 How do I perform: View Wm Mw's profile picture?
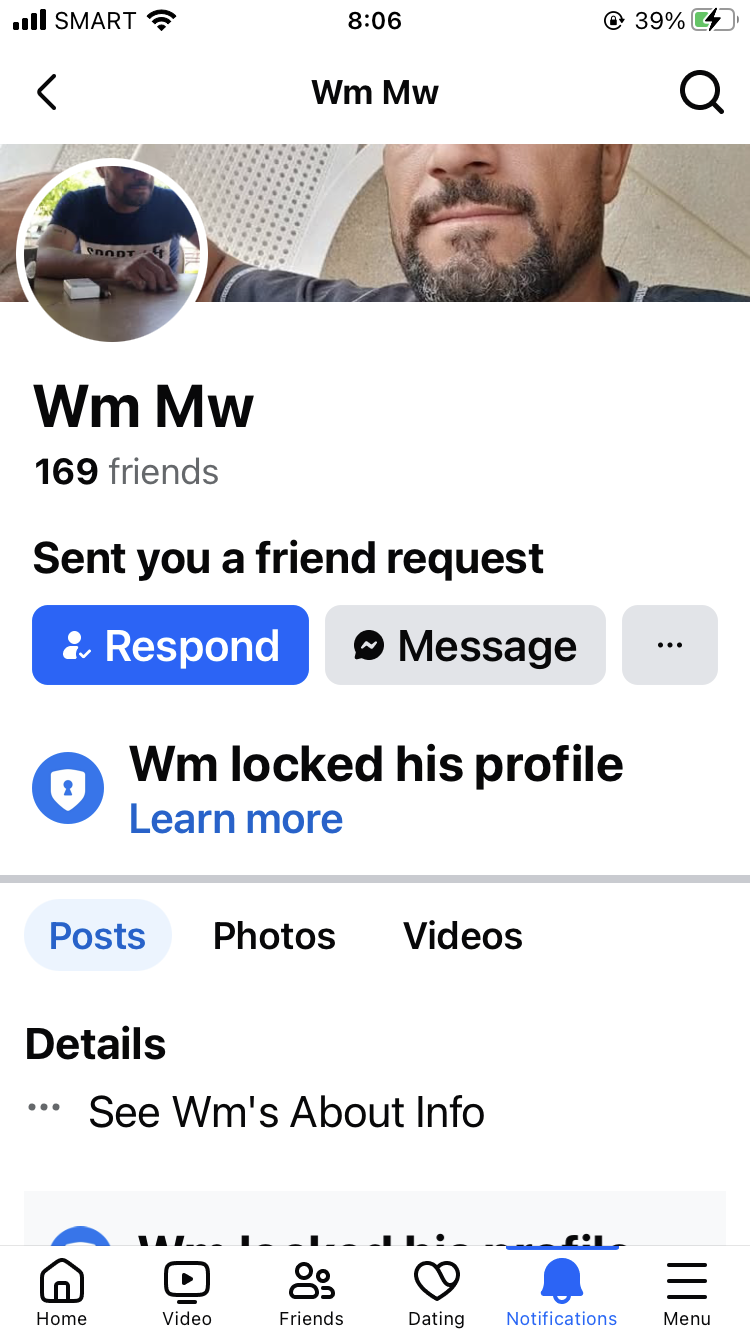pos(110,251)
